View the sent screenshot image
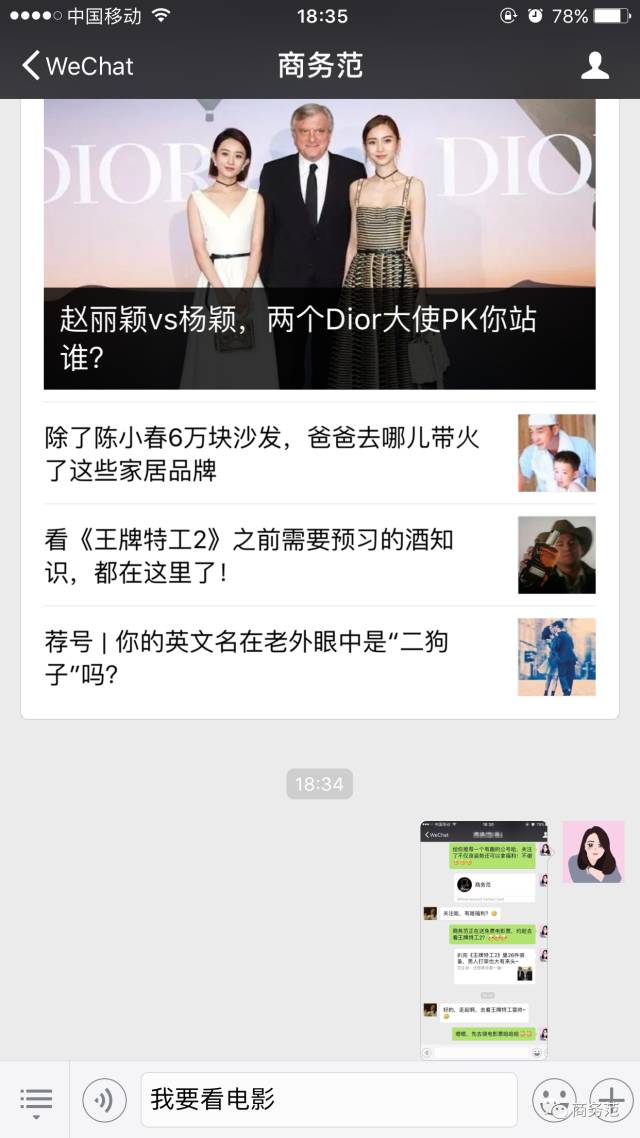The height and width of the screenshot is (1138, 640). [x=484, y=940]
